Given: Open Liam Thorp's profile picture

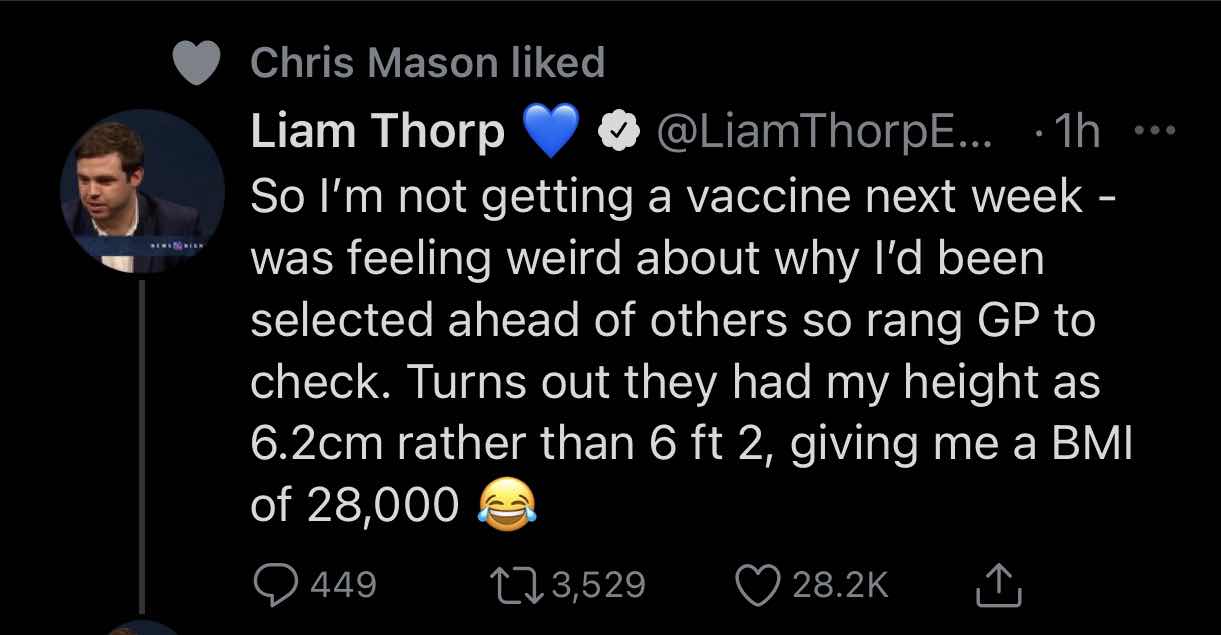Looking at the screenshot, I should [140, 191].
